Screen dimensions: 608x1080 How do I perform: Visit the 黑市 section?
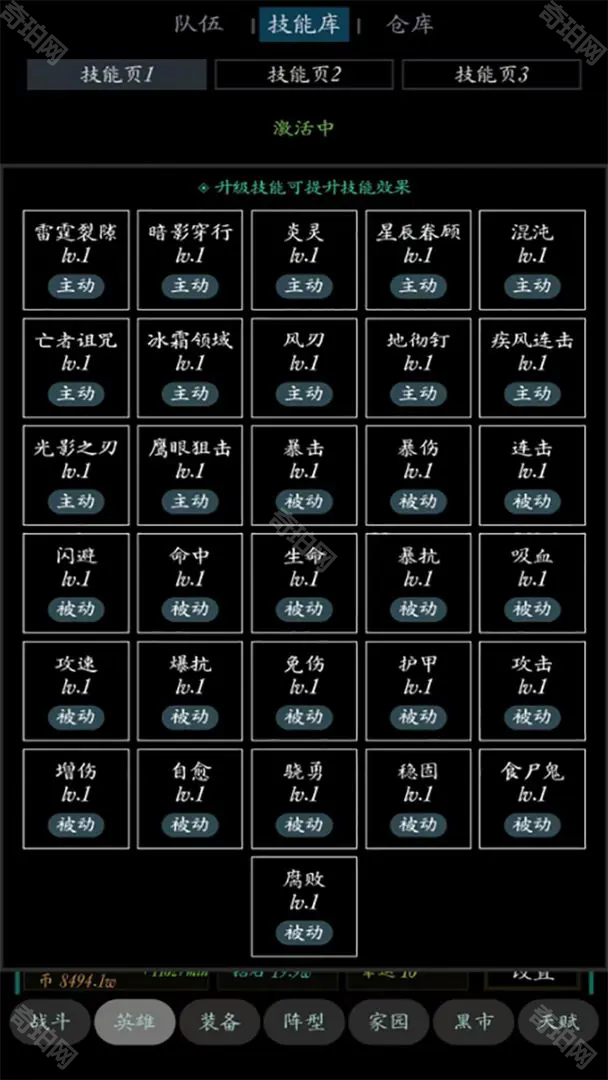click(x=474, y=1021)
